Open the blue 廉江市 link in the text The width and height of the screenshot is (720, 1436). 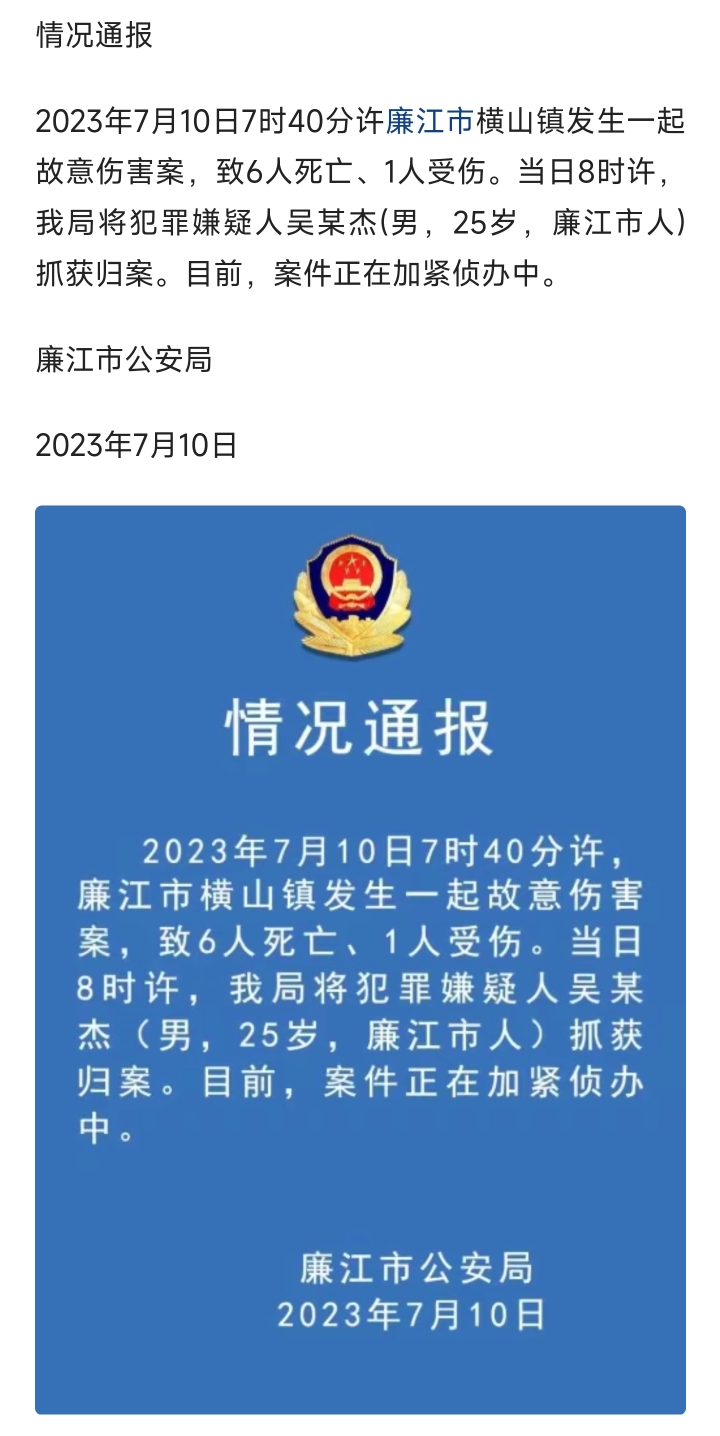(x=429, y=122)
